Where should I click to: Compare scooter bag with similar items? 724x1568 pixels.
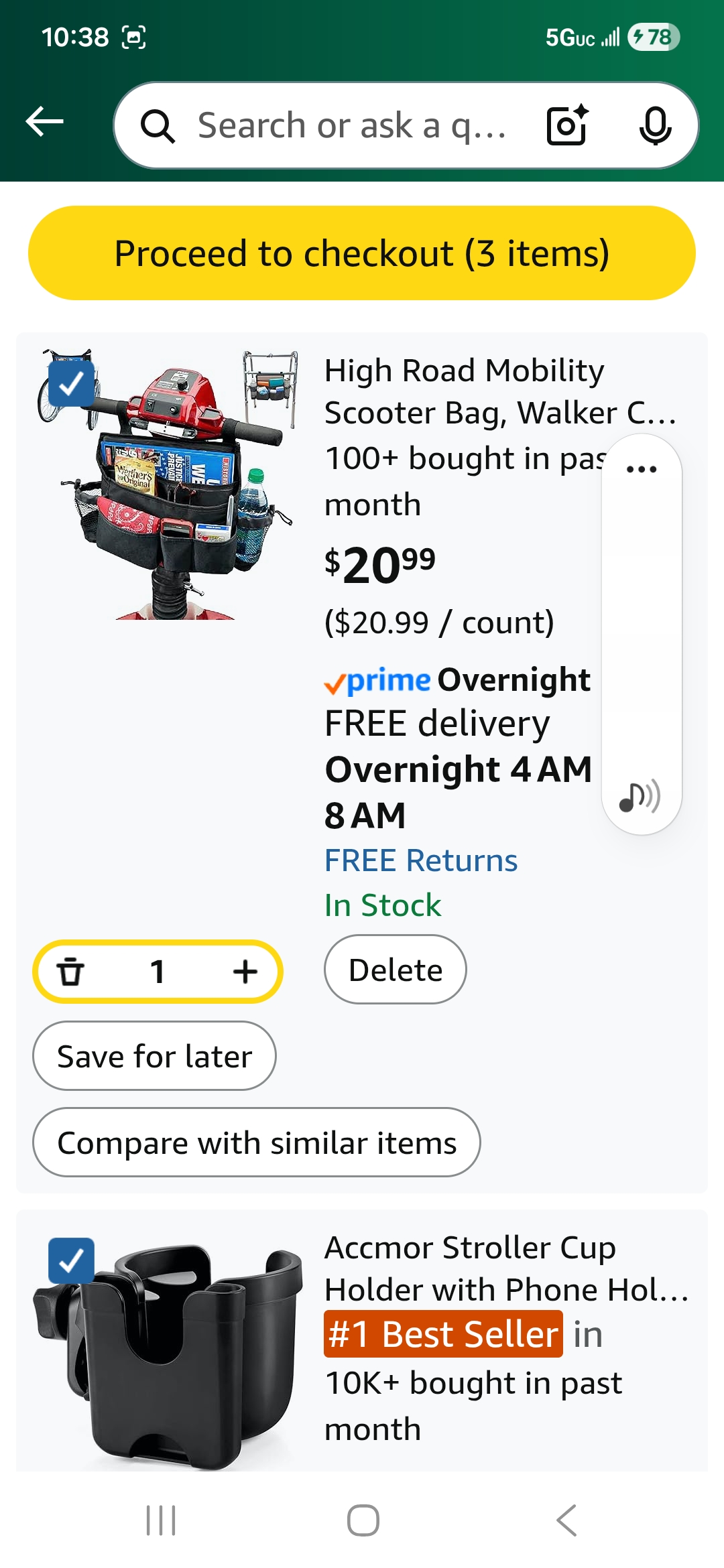[x=257, y=1142]
